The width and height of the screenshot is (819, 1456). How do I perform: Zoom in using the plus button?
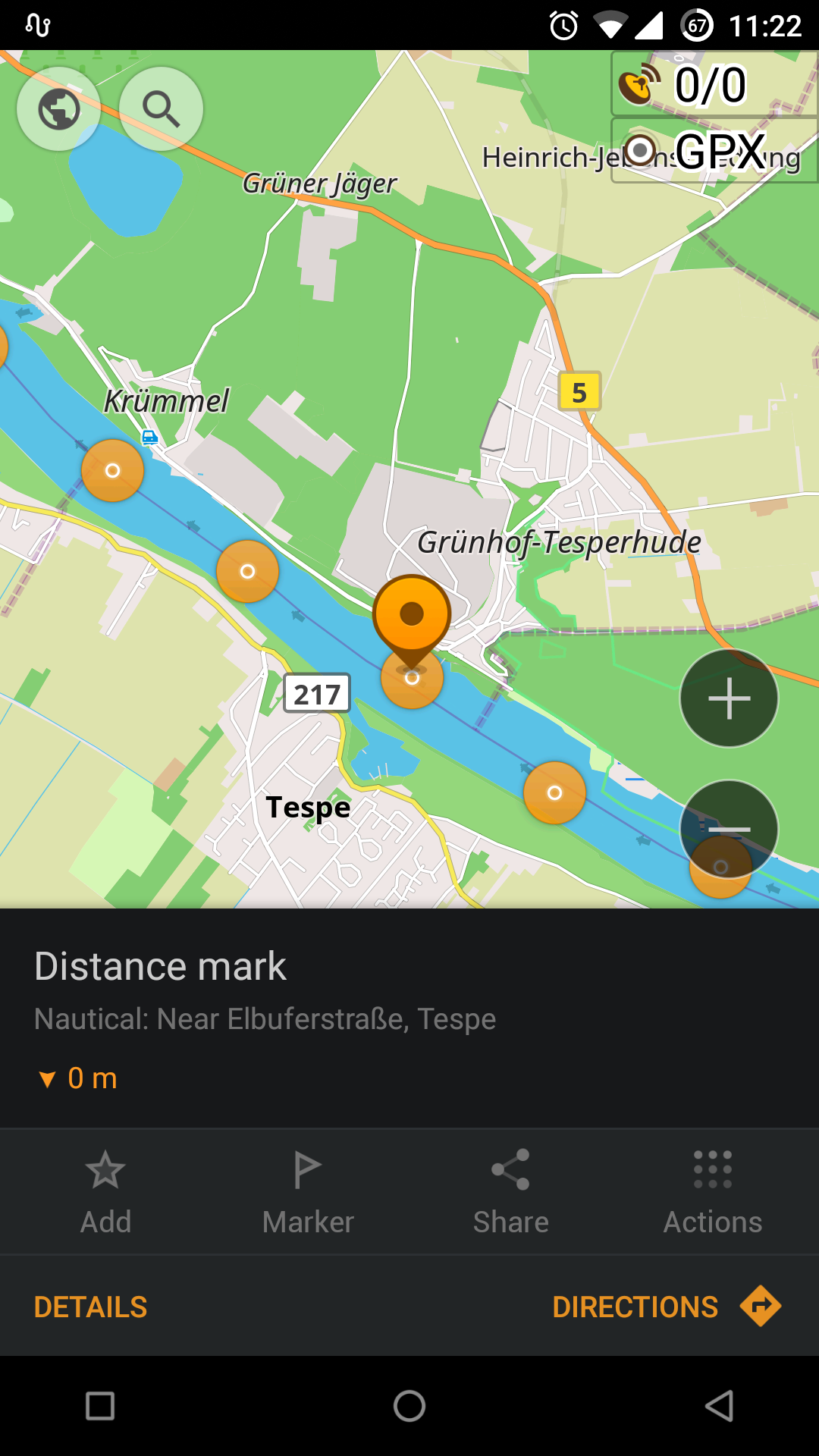tap(727, 697)
